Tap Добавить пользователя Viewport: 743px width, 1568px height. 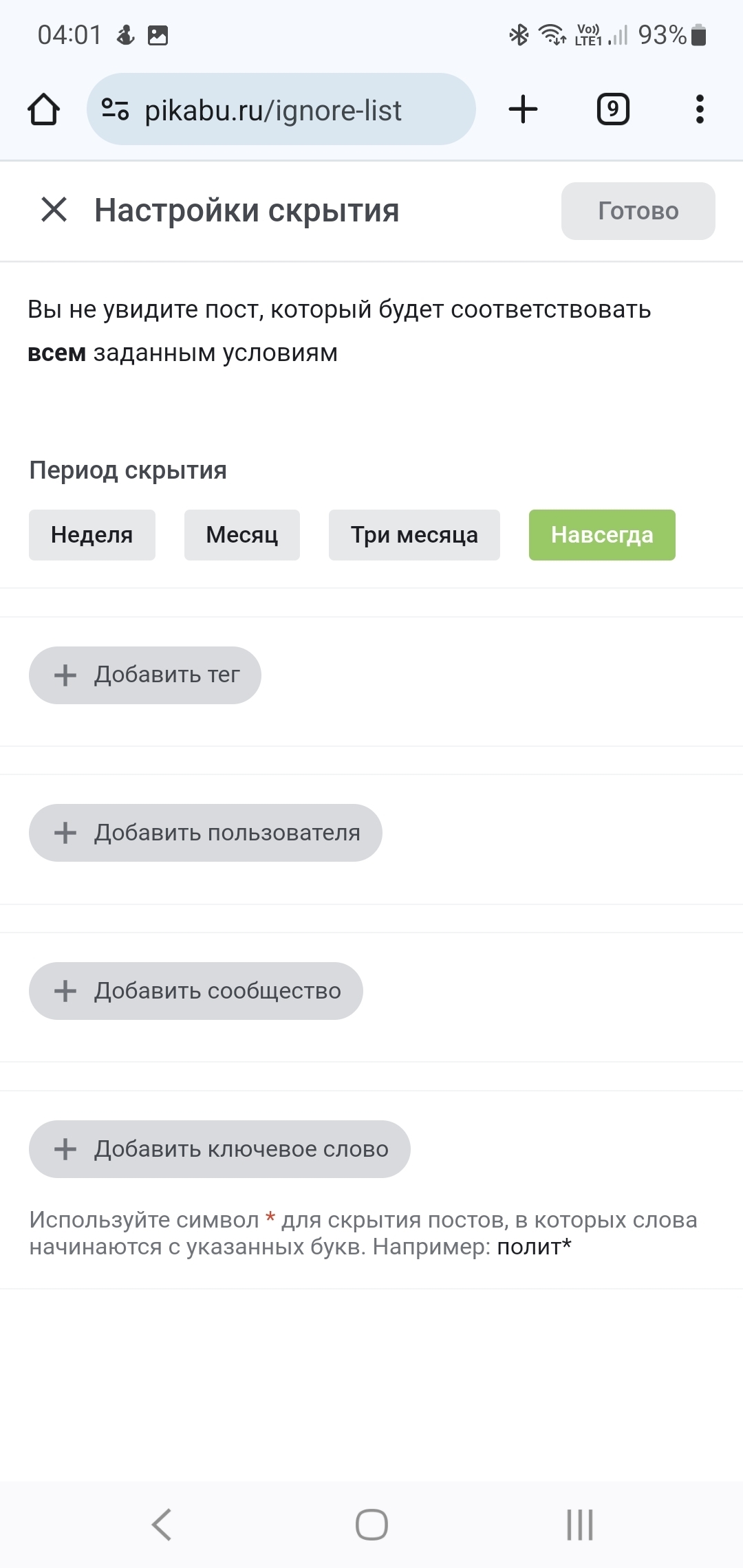pos(206,833)
